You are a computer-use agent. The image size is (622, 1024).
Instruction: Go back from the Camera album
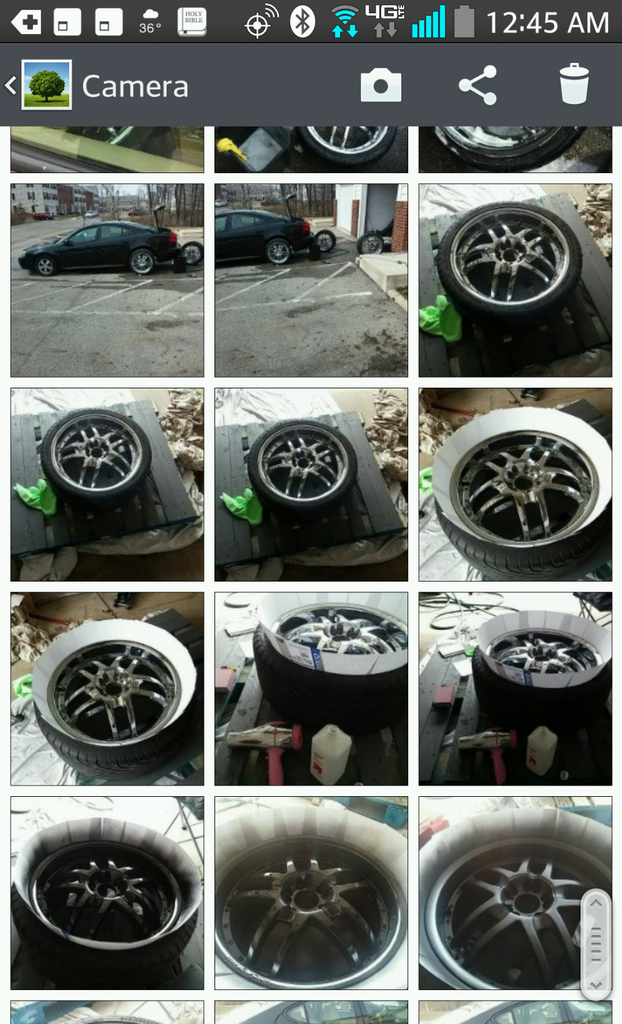click(11, 86)
